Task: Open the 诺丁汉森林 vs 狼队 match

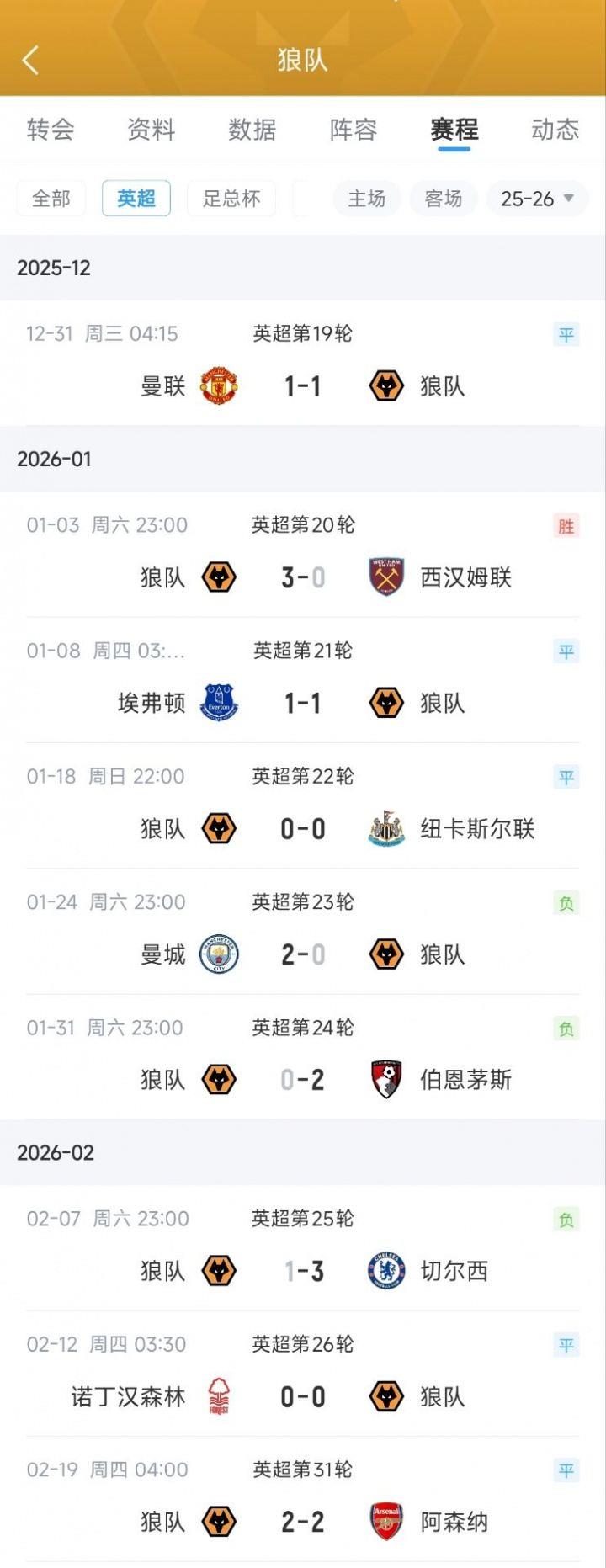Action: (303, 1374)
